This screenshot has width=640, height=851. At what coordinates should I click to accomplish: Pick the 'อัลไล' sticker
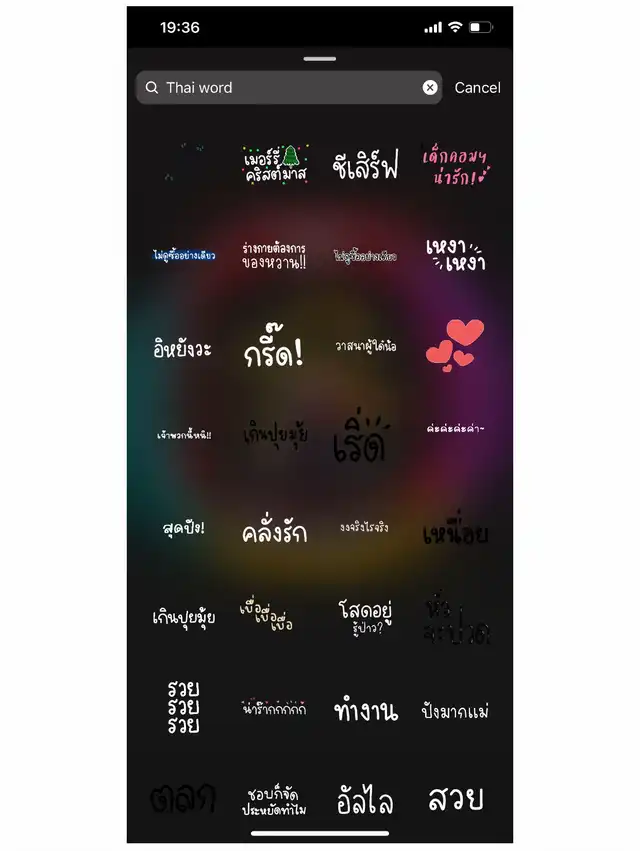click(x=365, y=801)
